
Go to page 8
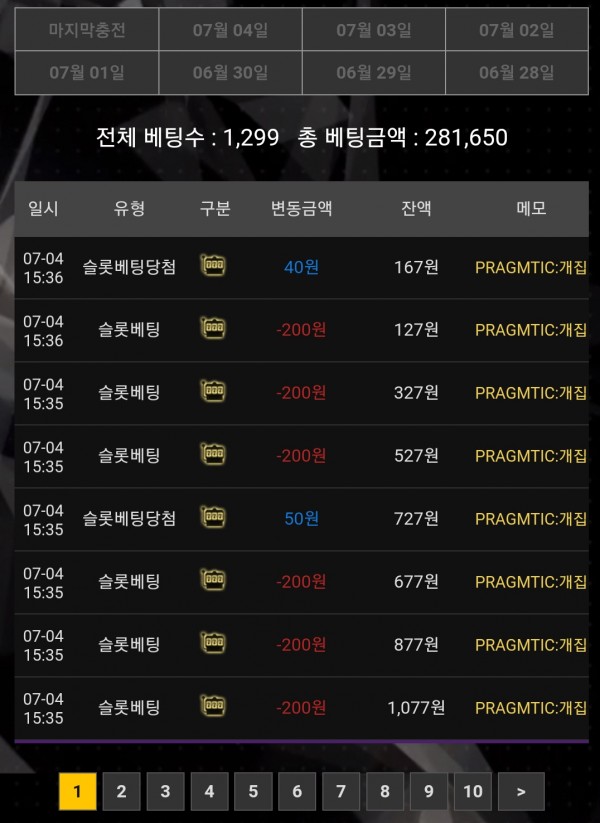[x=385, y=791]
